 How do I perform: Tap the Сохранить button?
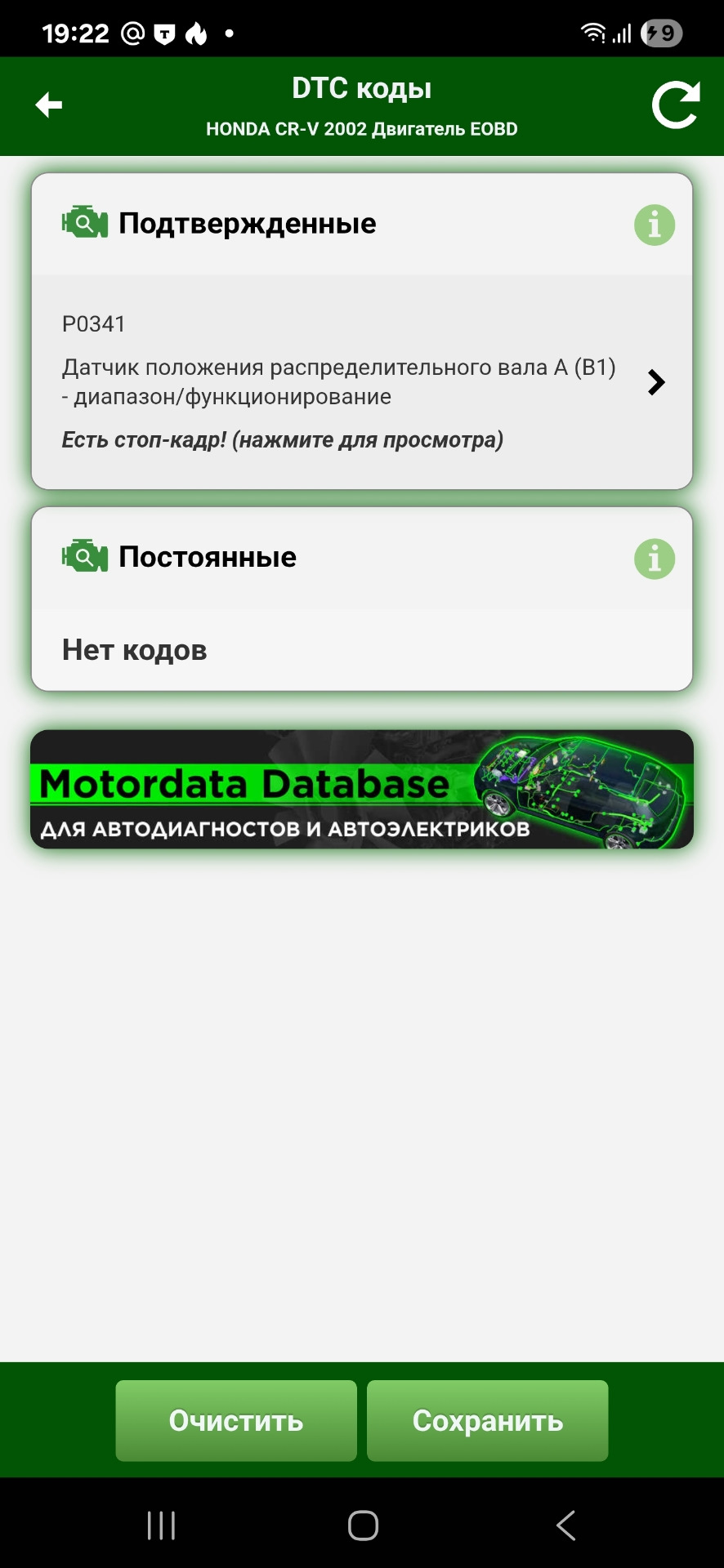coord(487,1420)
